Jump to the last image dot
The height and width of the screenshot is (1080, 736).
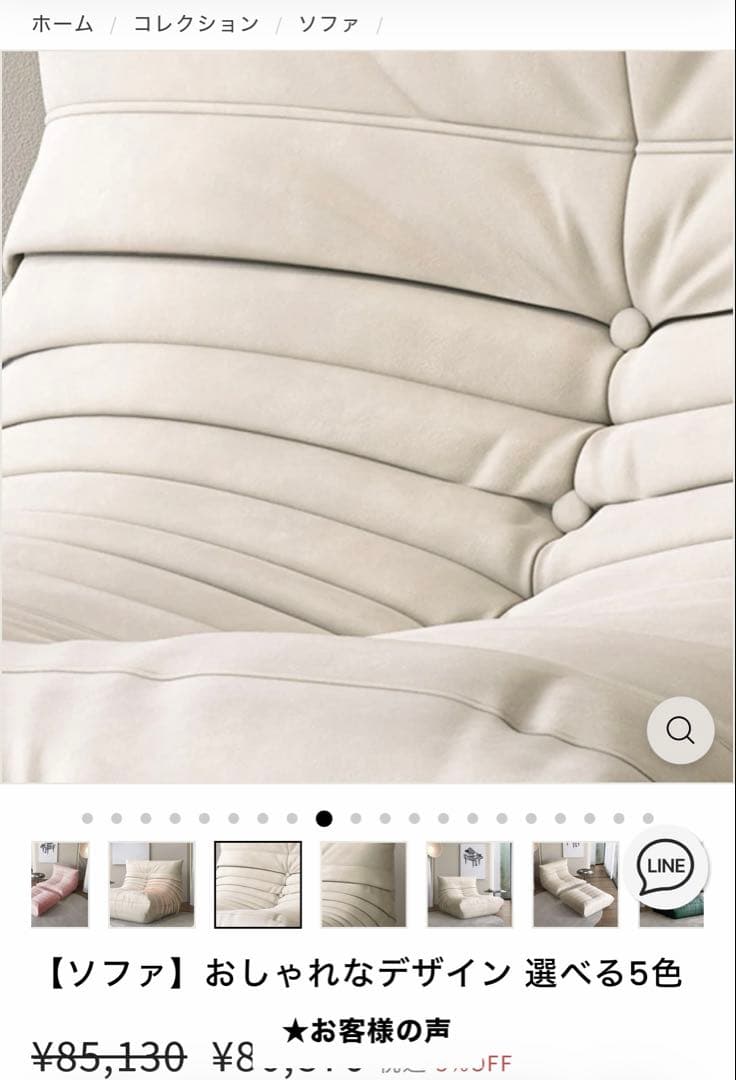click(x=648, y=818)
